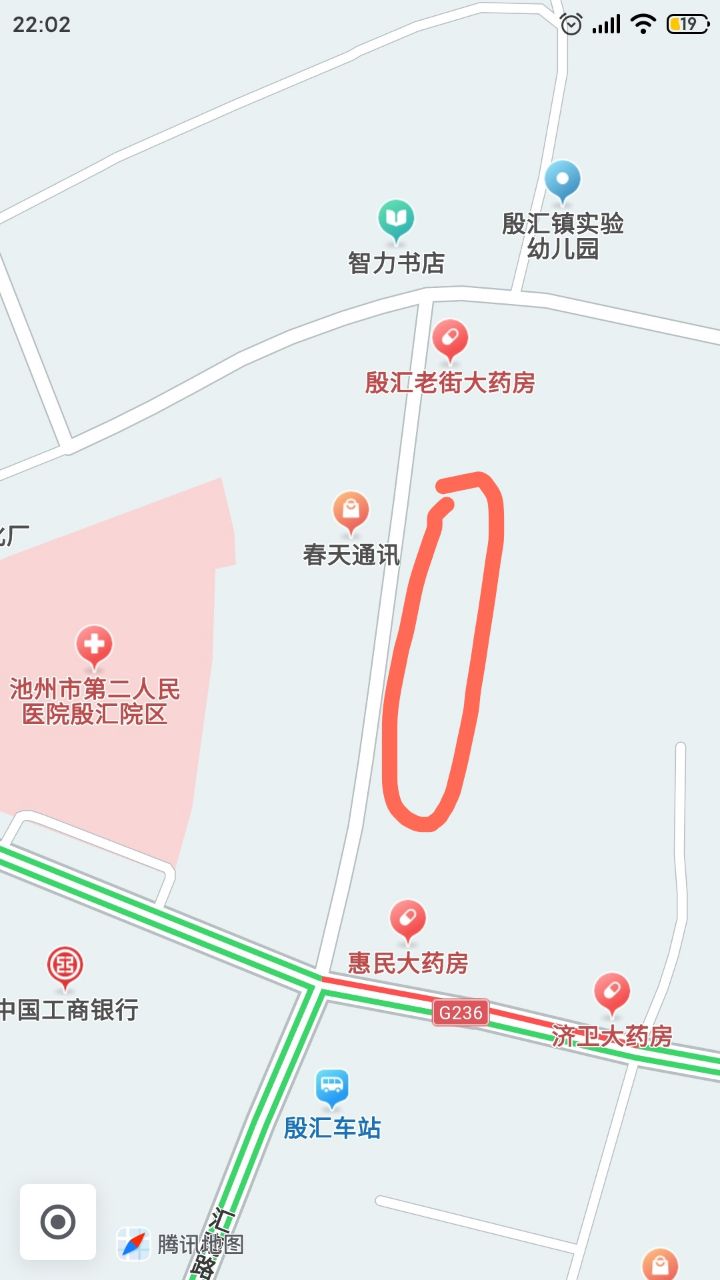Image resolution: width=720 pixels, height=1280 pixels.
Task: Open the 池州市第二人民医院殷汇院区 hospital marker
Action: pos(94,647)
